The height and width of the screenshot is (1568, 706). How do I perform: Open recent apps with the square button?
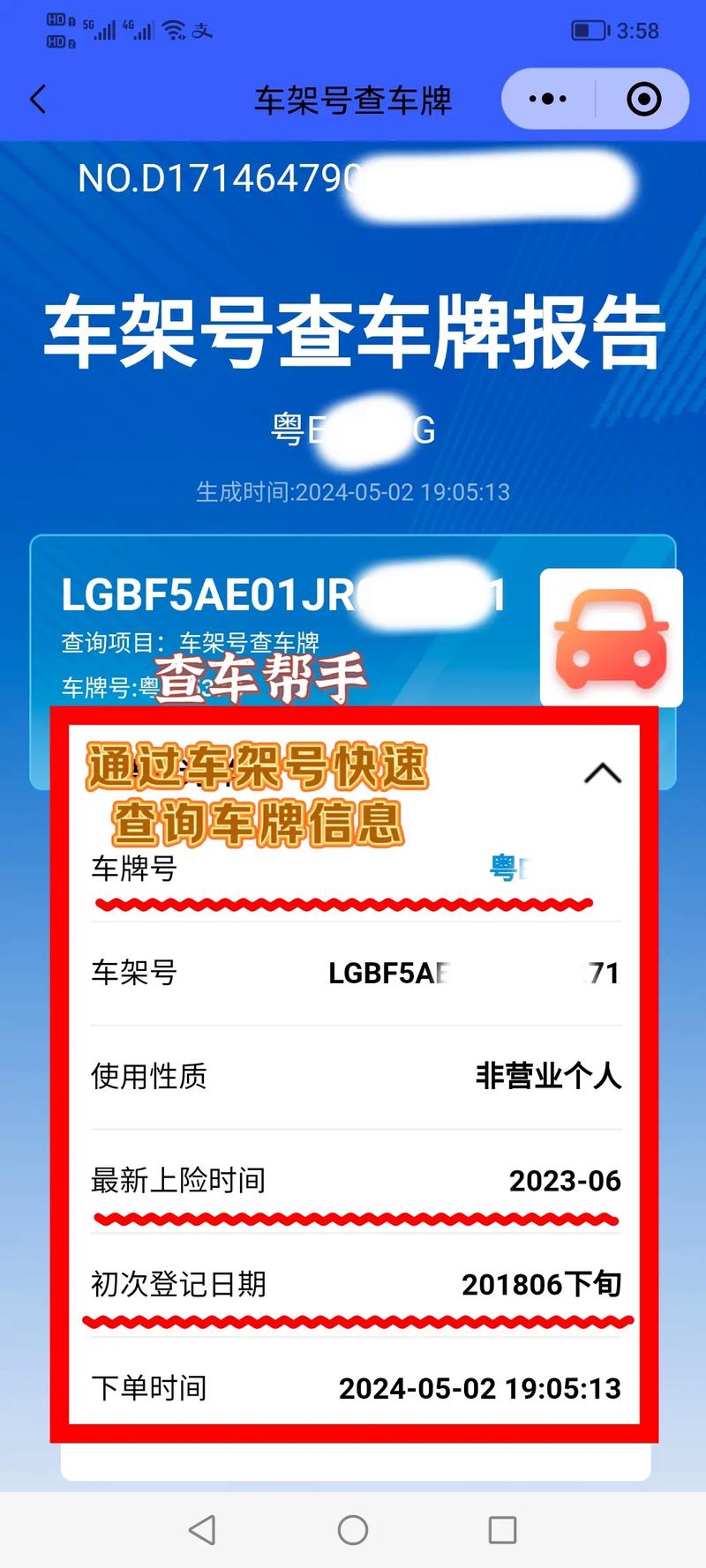pos(505,1532)
